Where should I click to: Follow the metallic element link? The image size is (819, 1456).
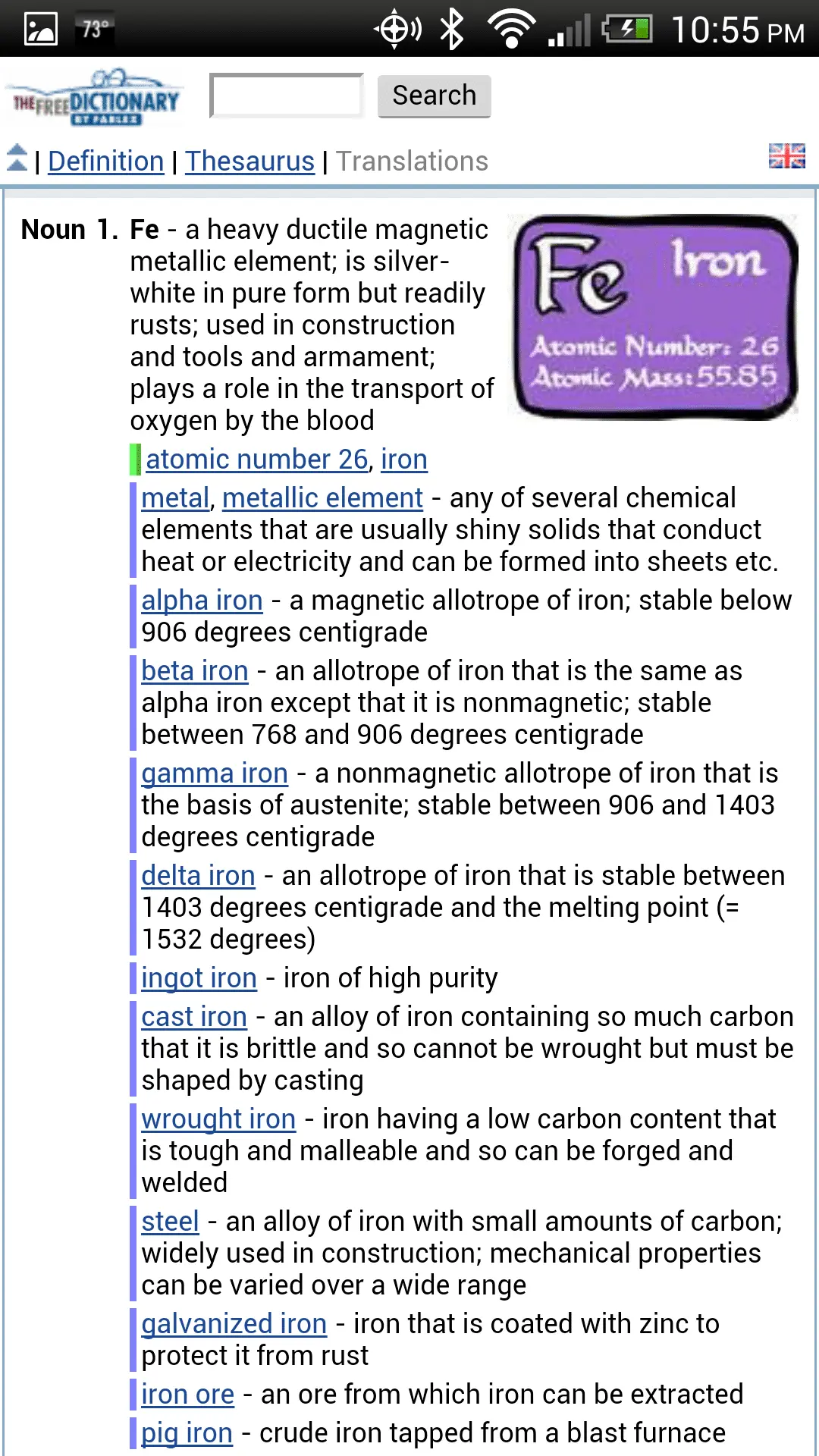(322, 498)
